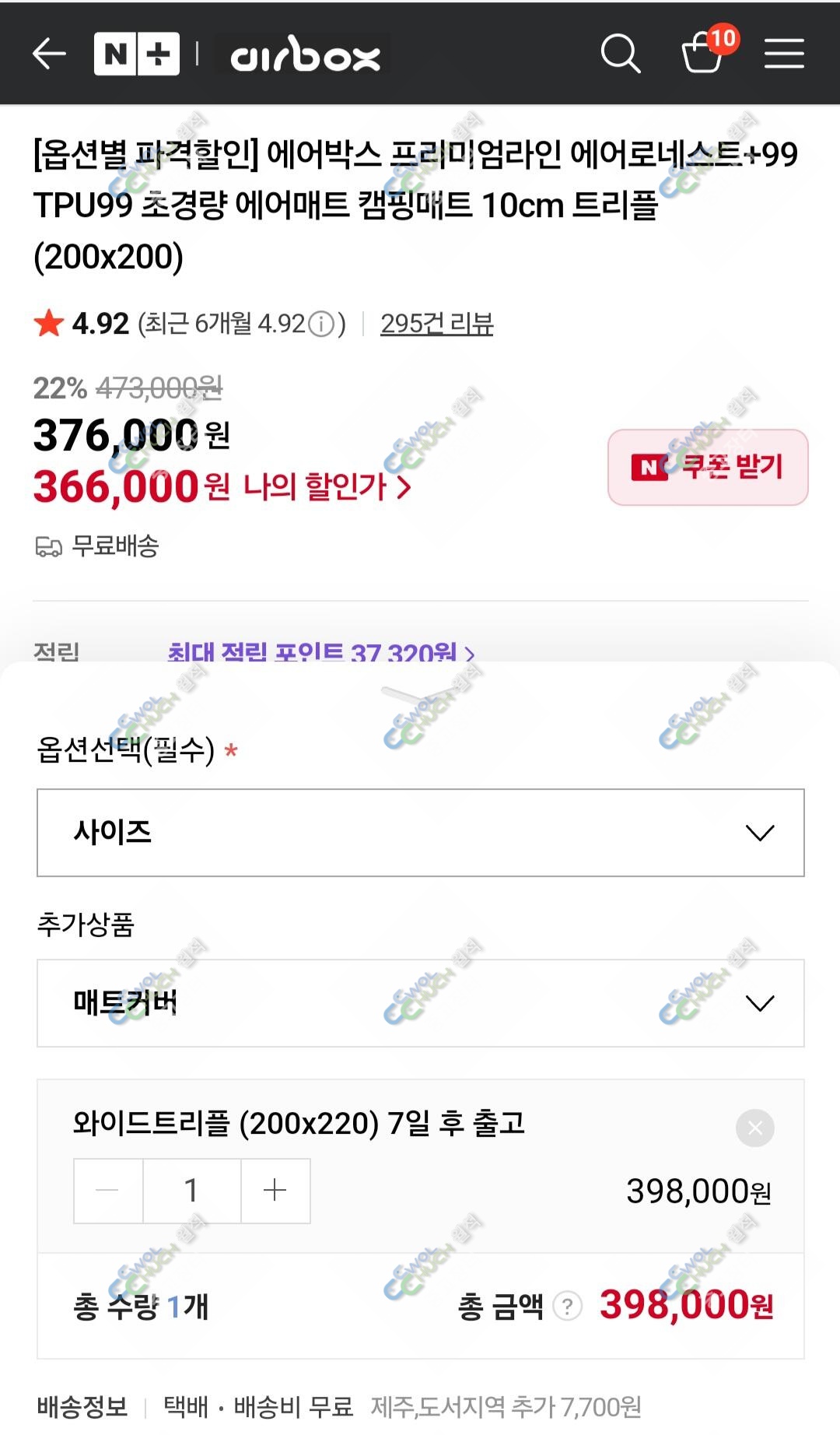View 나의 할인가 details

tap(327, 487)
